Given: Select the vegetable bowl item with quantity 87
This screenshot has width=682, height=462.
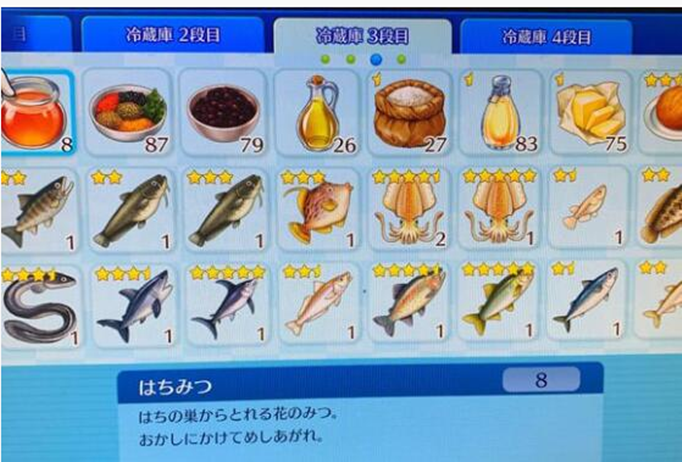Looking at the screenshot, I should pos(128,112).
